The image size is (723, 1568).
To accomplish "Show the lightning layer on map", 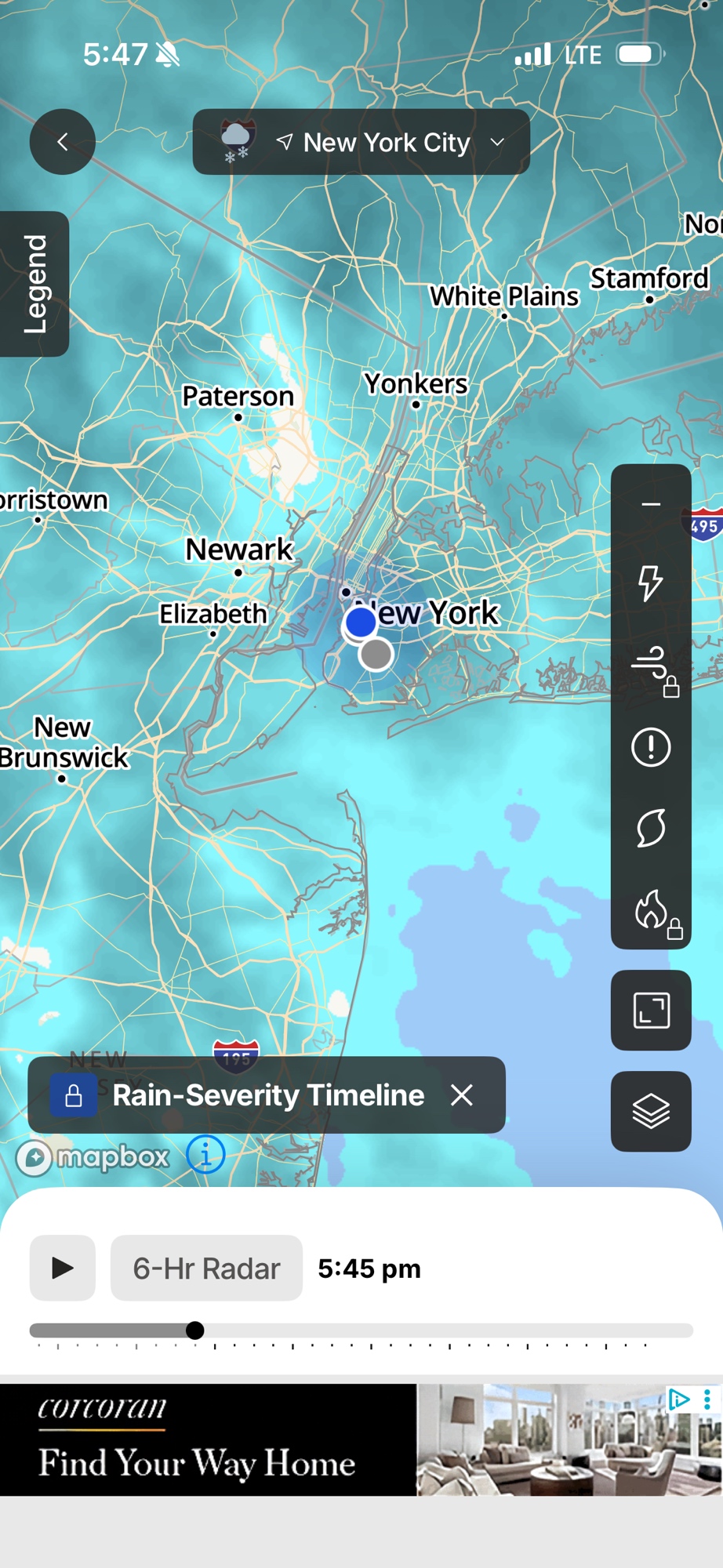I will point(651,583).
